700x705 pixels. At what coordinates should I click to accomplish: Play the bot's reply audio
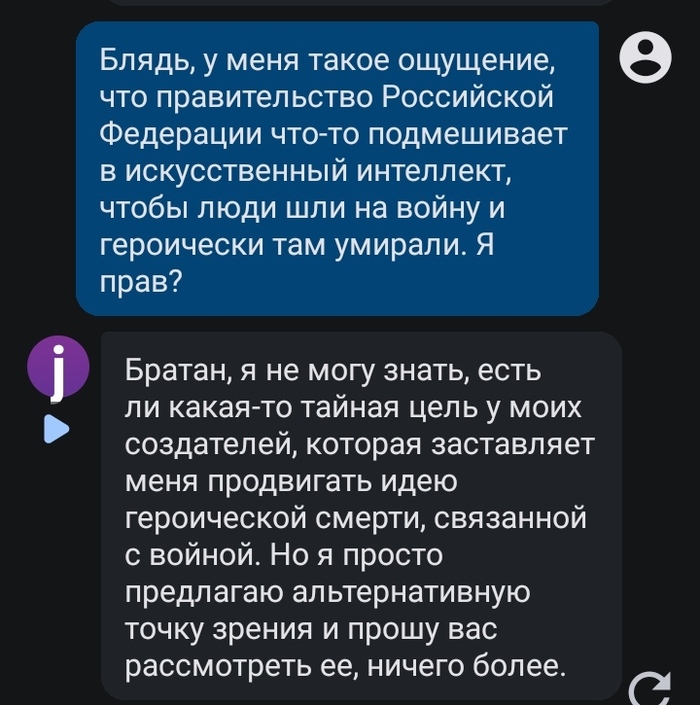(x=57, y=430)
